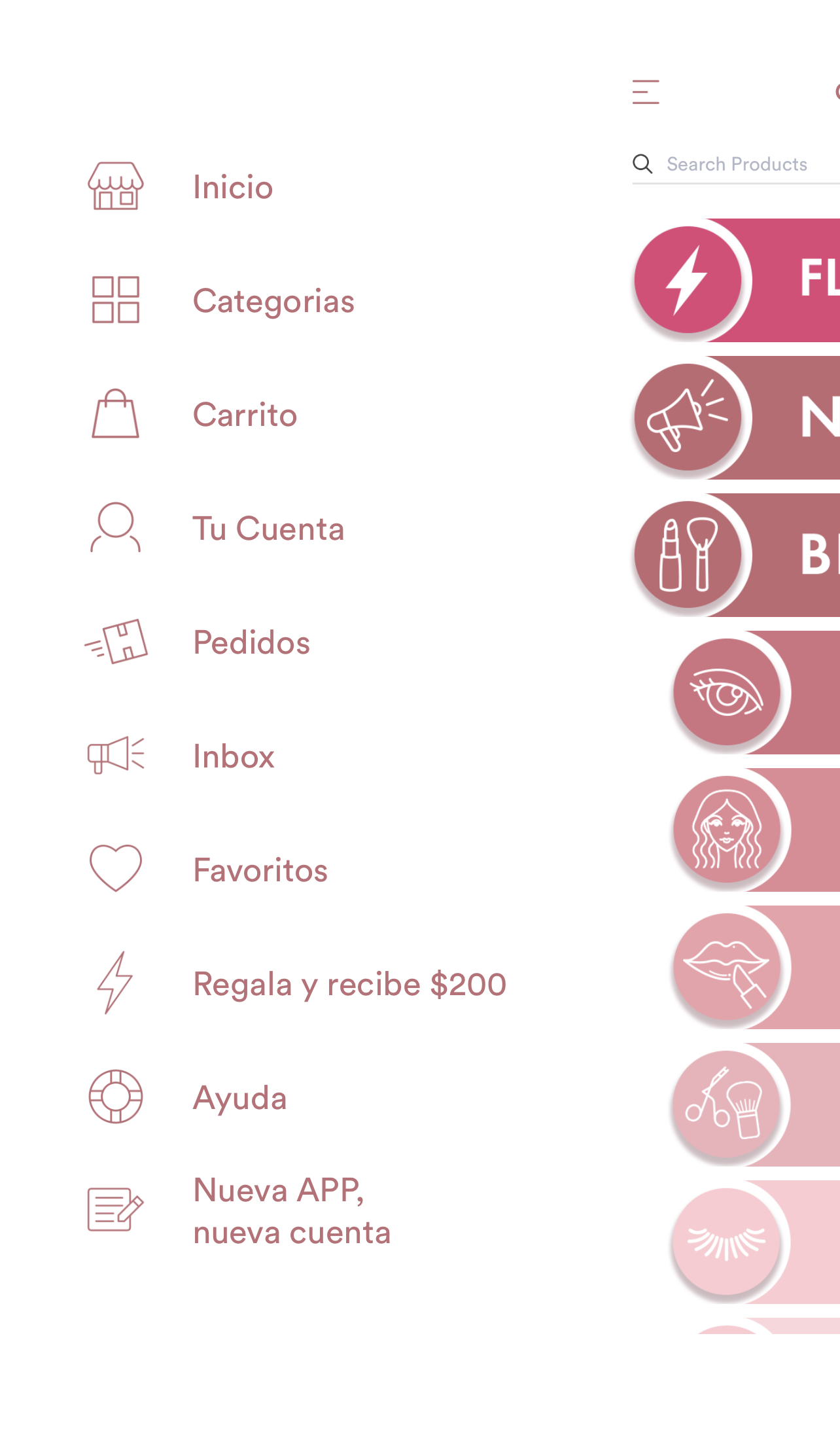The image size is (840, 1444).
Task: Close the drawer with the hamburger icon
Action: tap(646, 92)
